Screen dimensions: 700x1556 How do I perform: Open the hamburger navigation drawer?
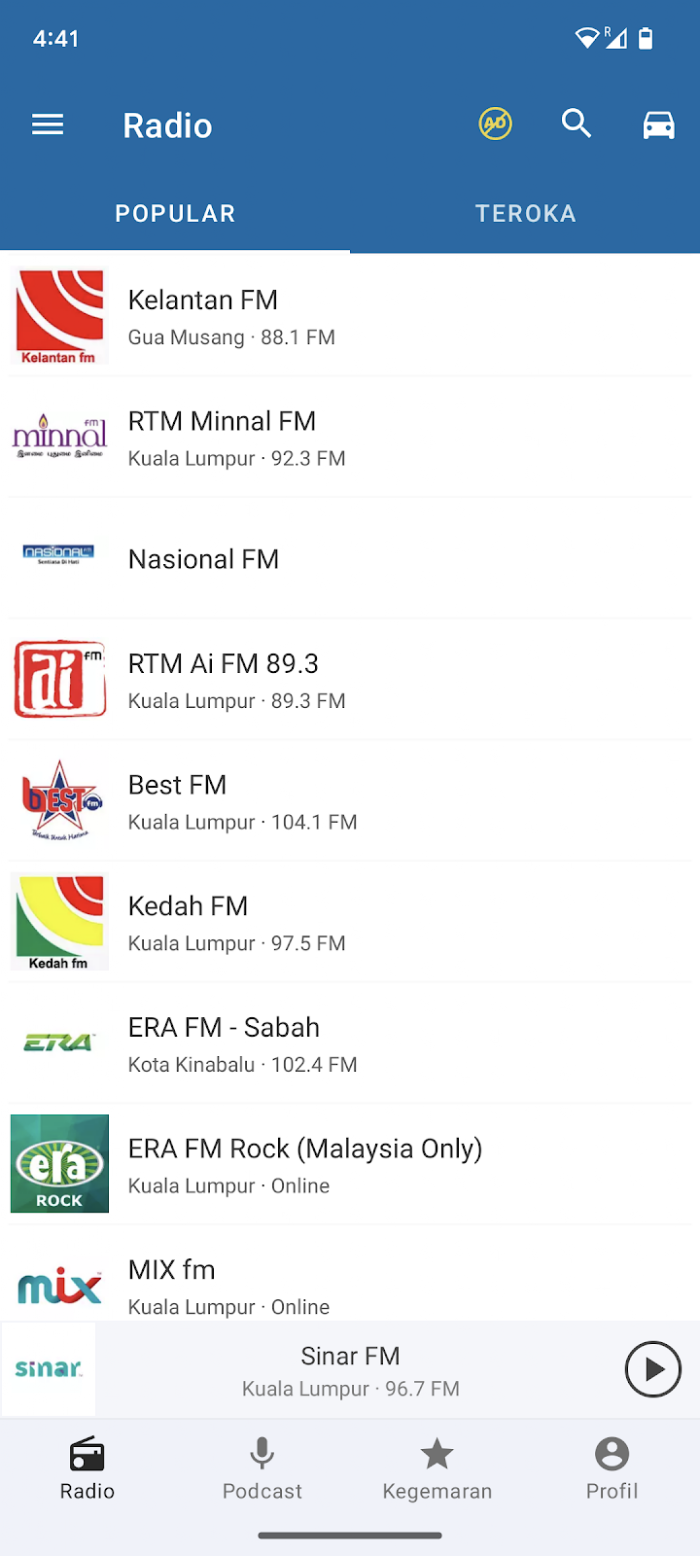point(48,125)
